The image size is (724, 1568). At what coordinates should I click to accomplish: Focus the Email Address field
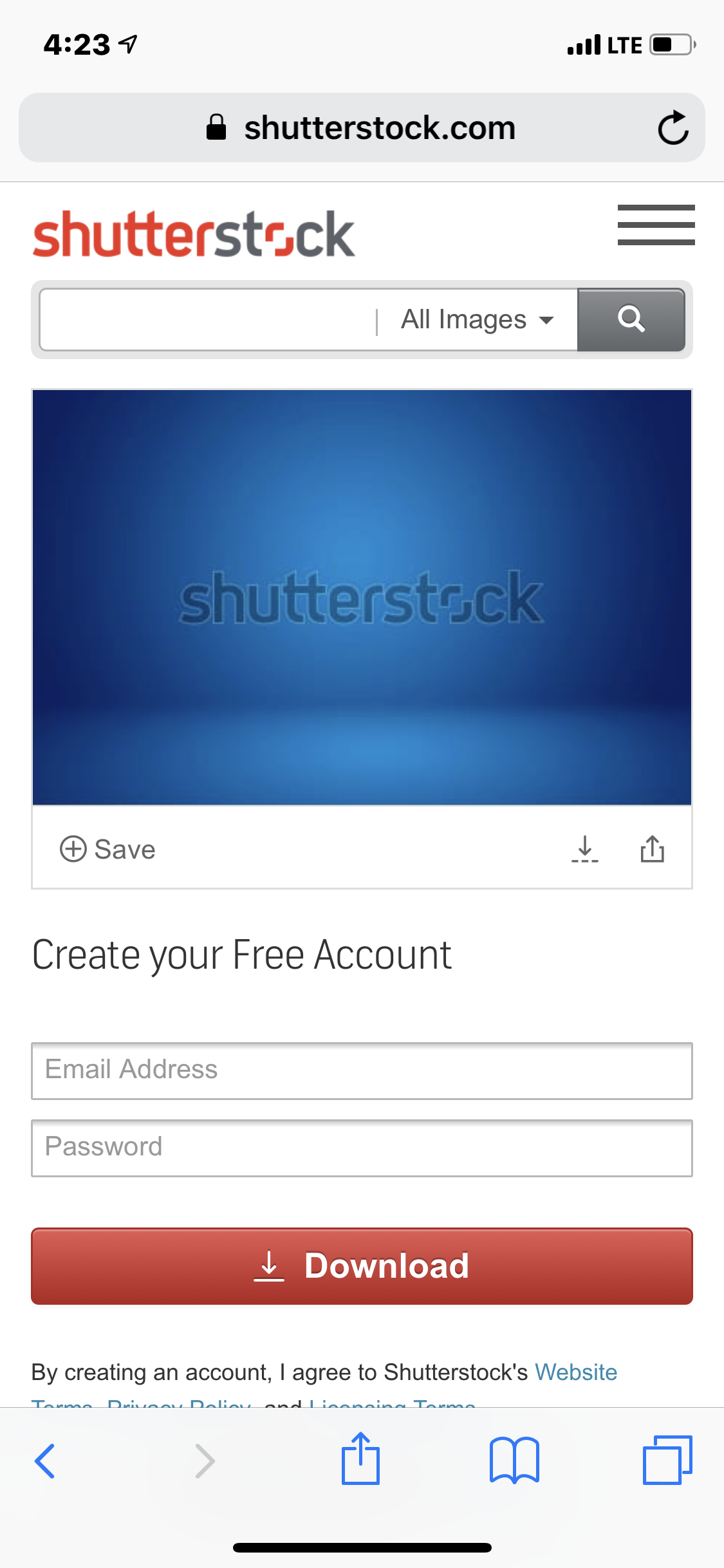(362, 1070)
